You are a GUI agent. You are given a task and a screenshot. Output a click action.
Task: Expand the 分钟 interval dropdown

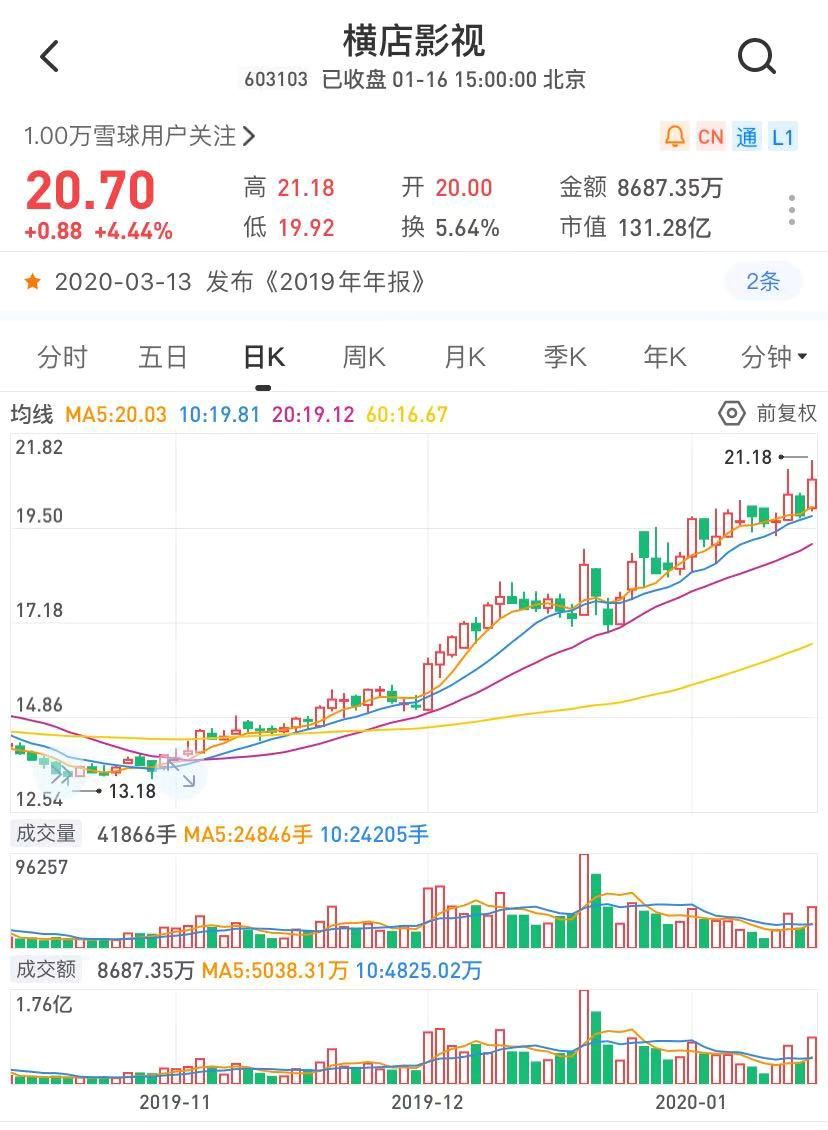pyautogui.click(x=773, y=357)
